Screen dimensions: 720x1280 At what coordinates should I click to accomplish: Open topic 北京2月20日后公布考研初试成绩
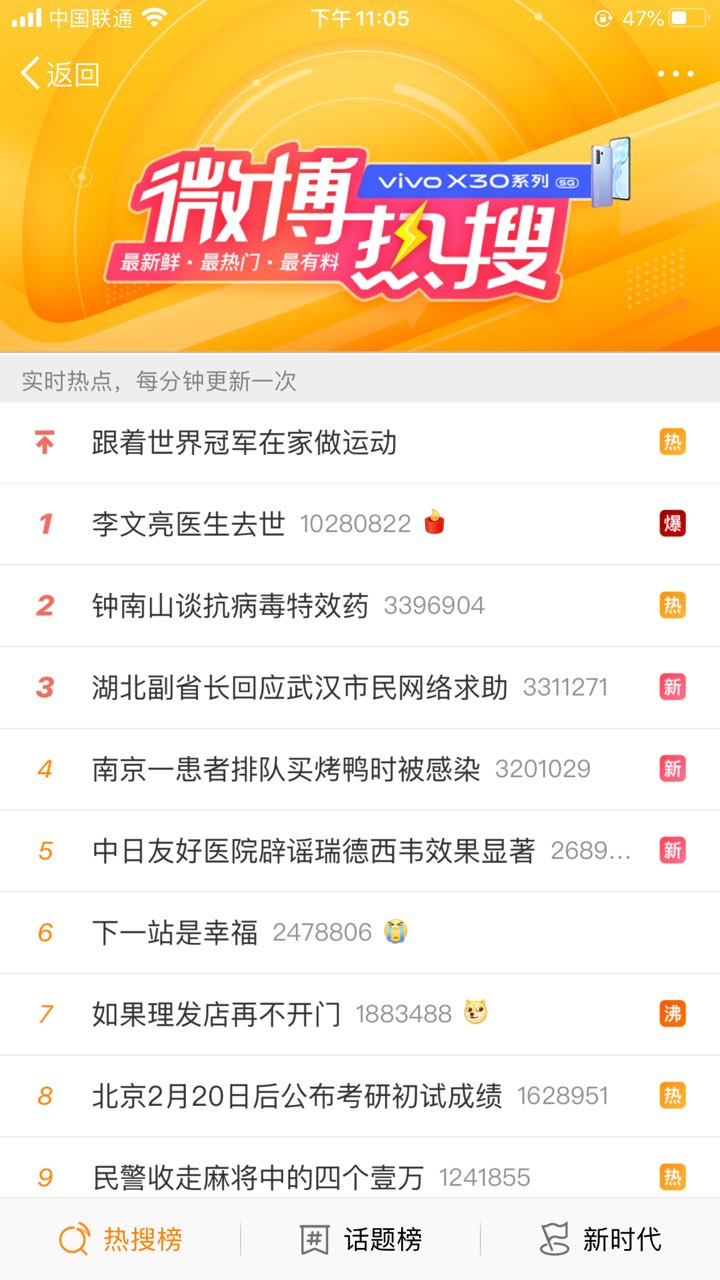[360, 1097]
